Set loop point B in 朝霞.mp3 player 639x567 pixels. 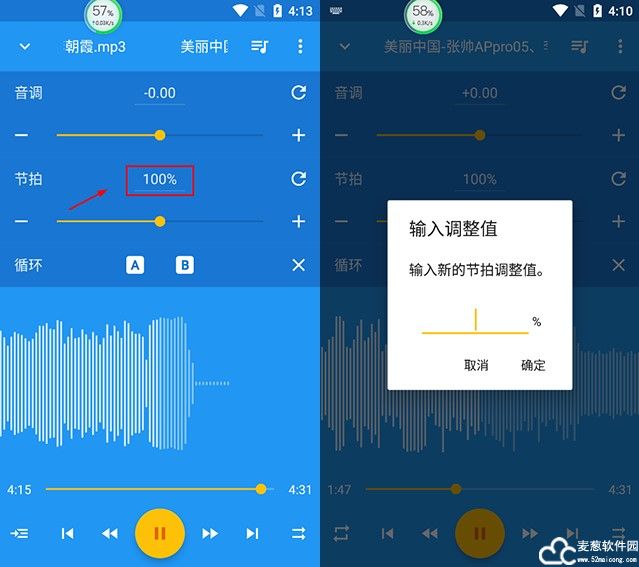185,265
